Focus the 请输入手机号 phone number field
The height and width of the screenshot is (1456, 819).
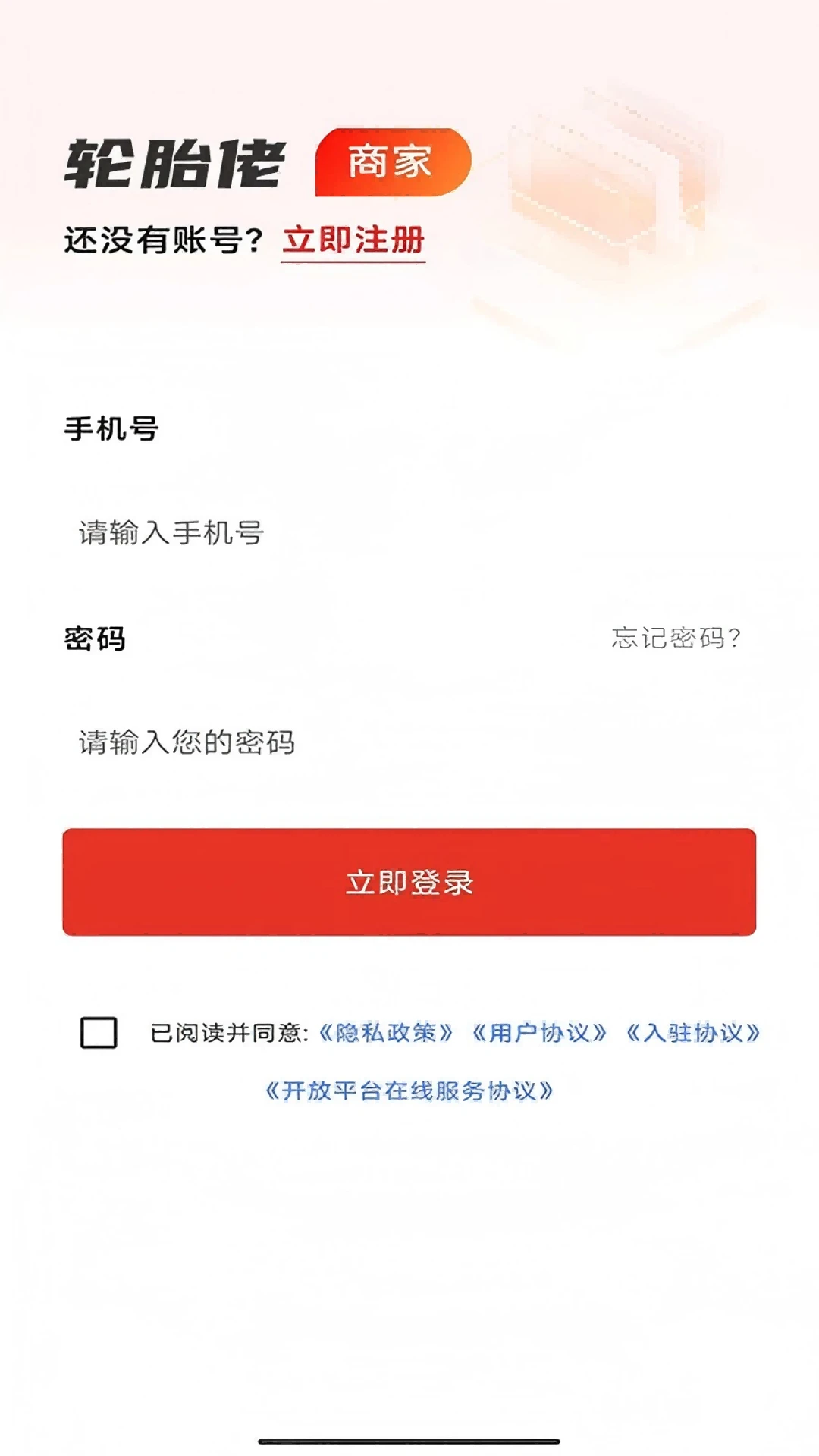[409, 533]
